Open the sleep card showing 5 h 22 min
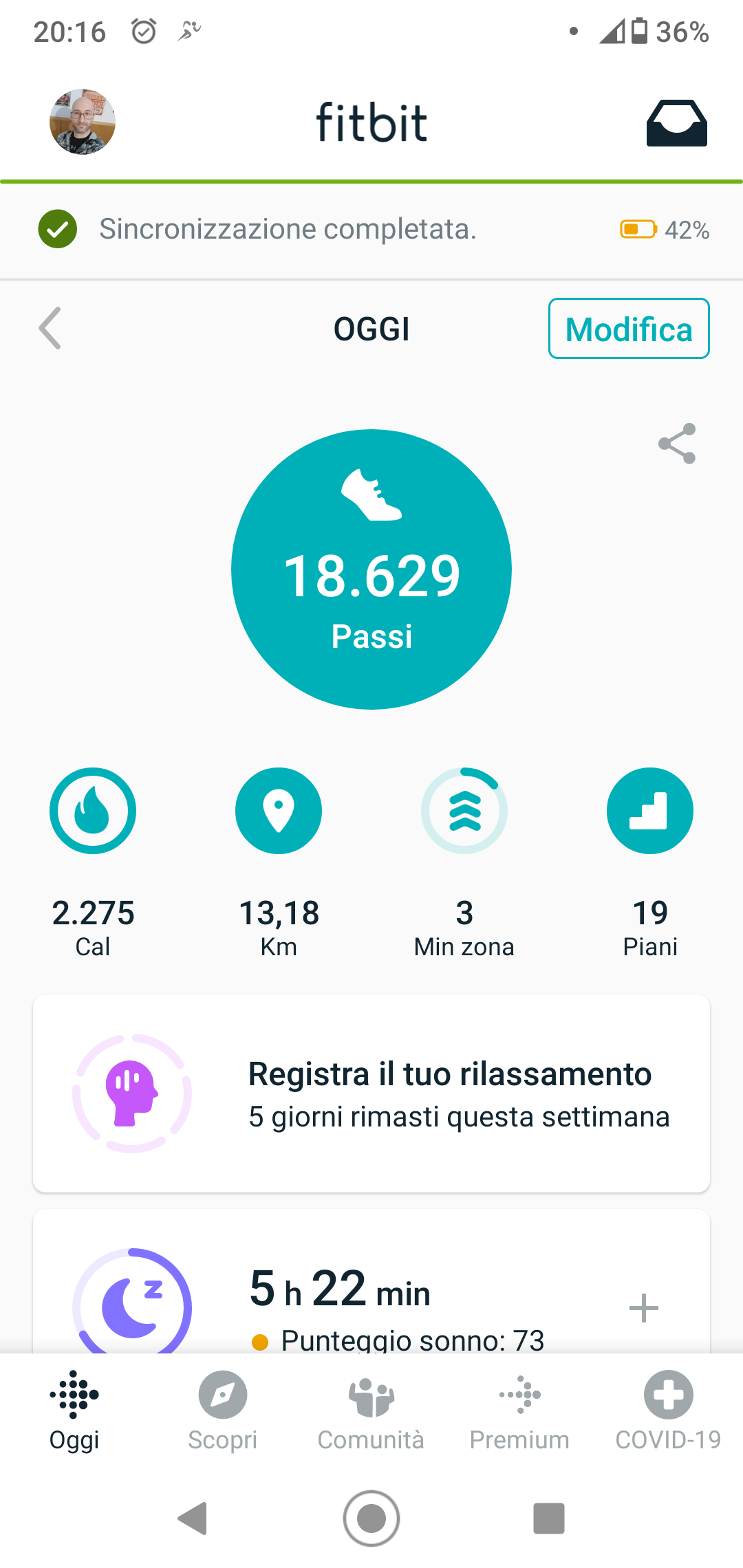This screenshot has width=743, height=1568. coord(371,1293)
